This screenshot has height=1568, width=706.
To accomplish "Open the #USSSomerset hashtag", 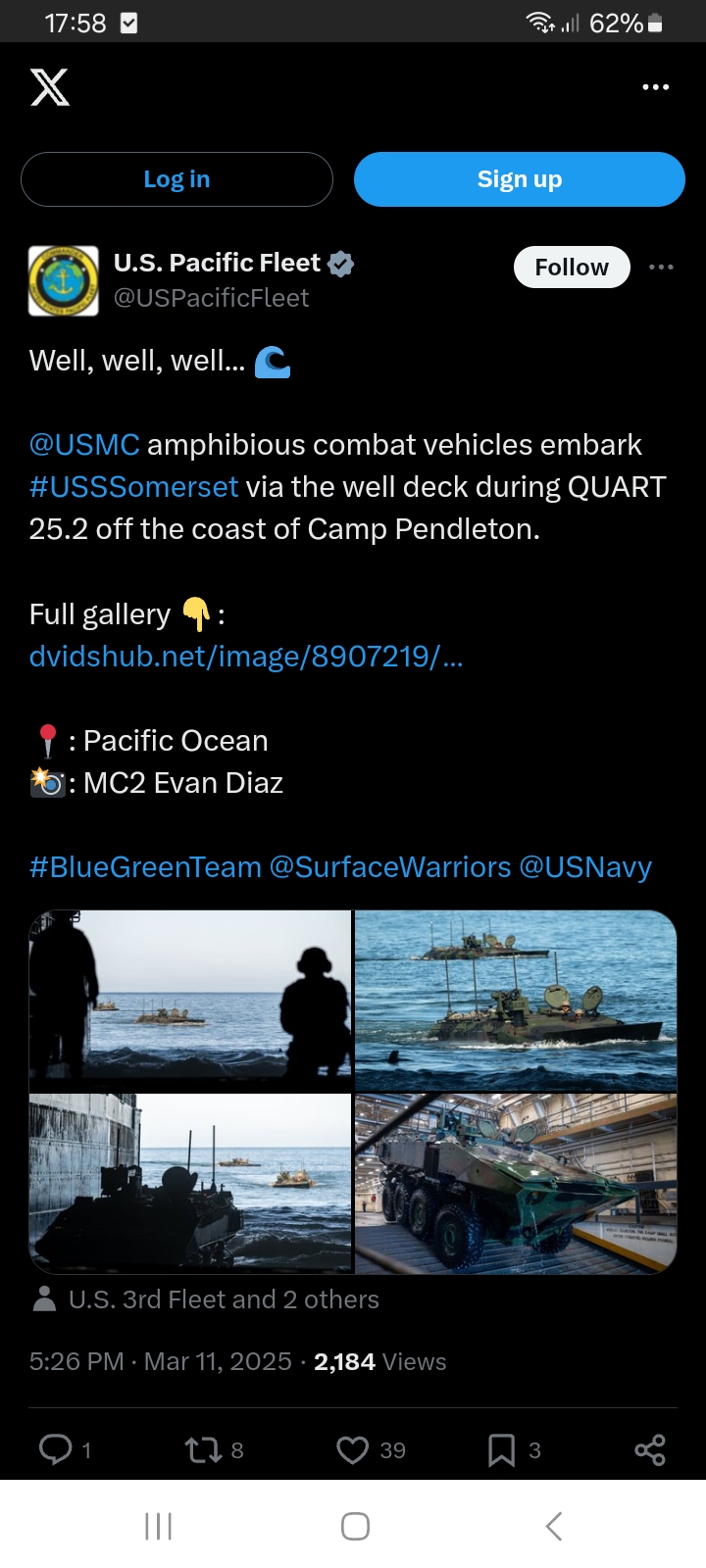I will pos(134,487).
